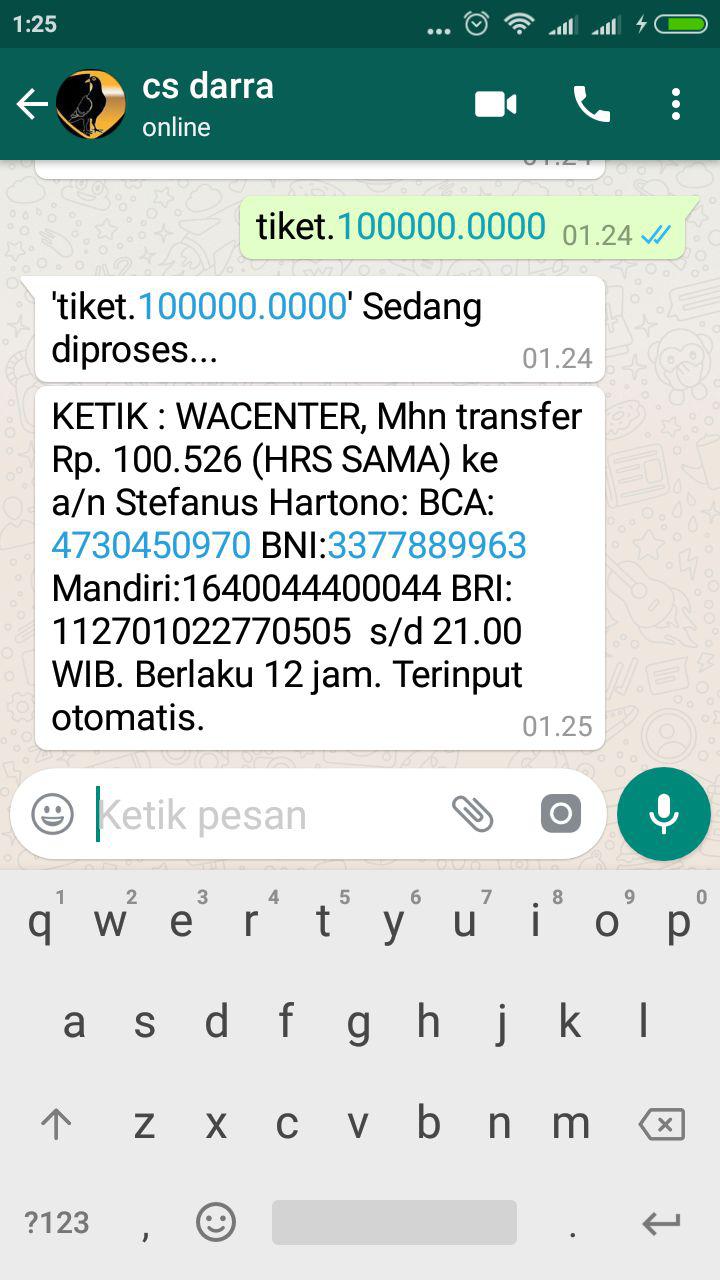
Task: Open the overflow menu
Action: pyautogui.click(x=676, y=104)
